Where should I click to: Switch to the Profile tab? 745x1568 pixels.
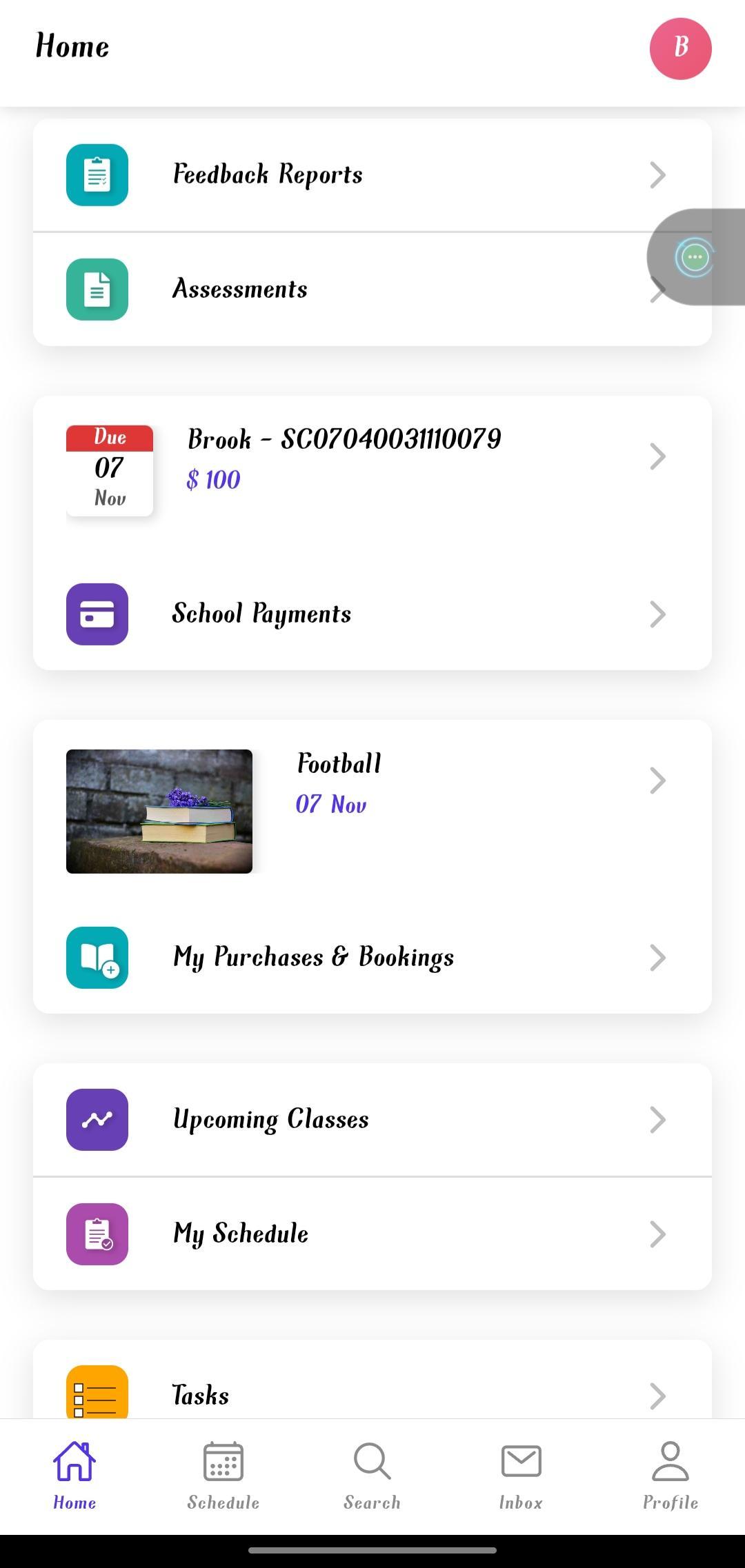click(670, 1476)
